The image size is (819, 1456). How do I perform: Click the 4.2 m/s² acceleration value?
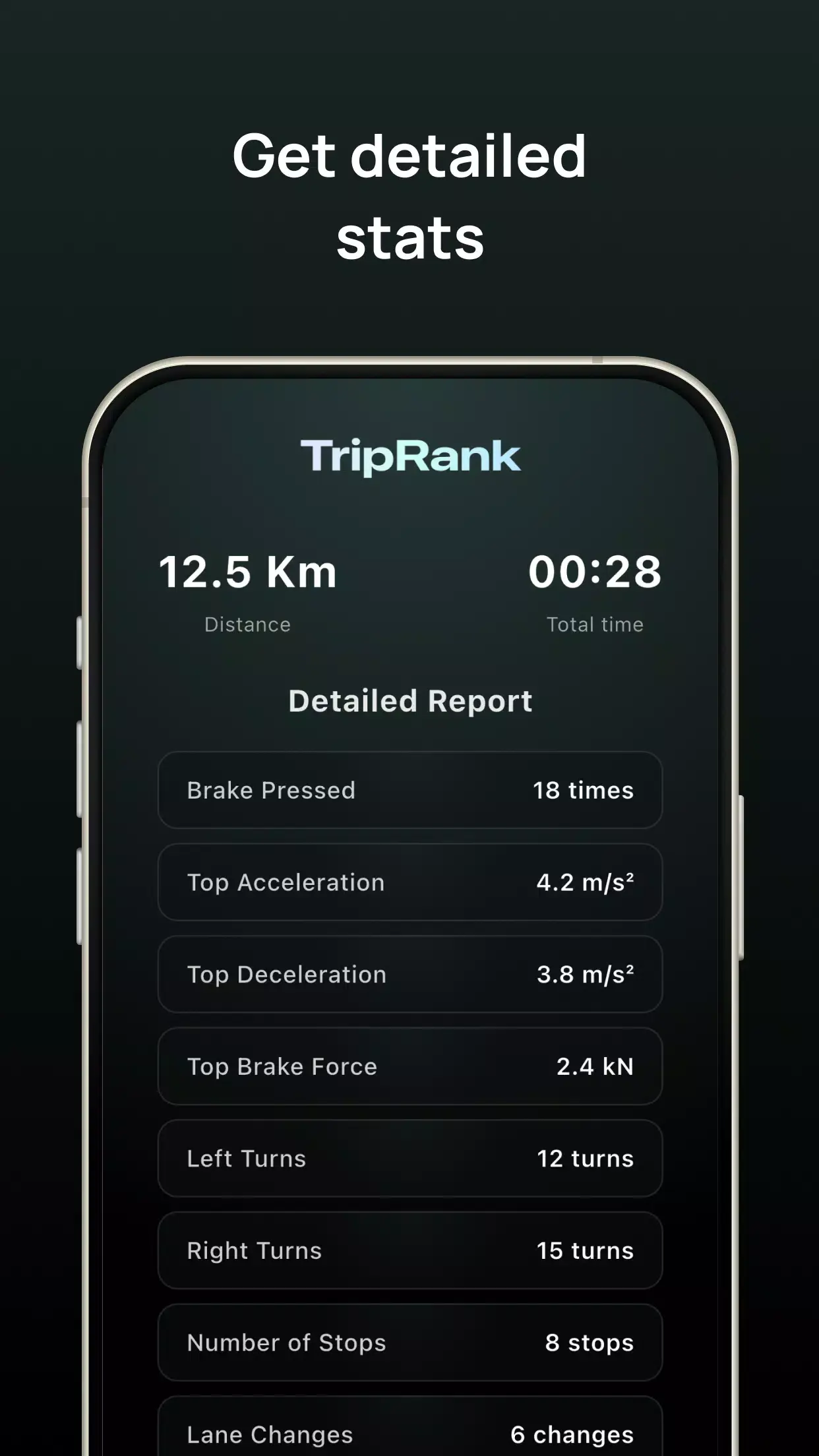[586, 882]
